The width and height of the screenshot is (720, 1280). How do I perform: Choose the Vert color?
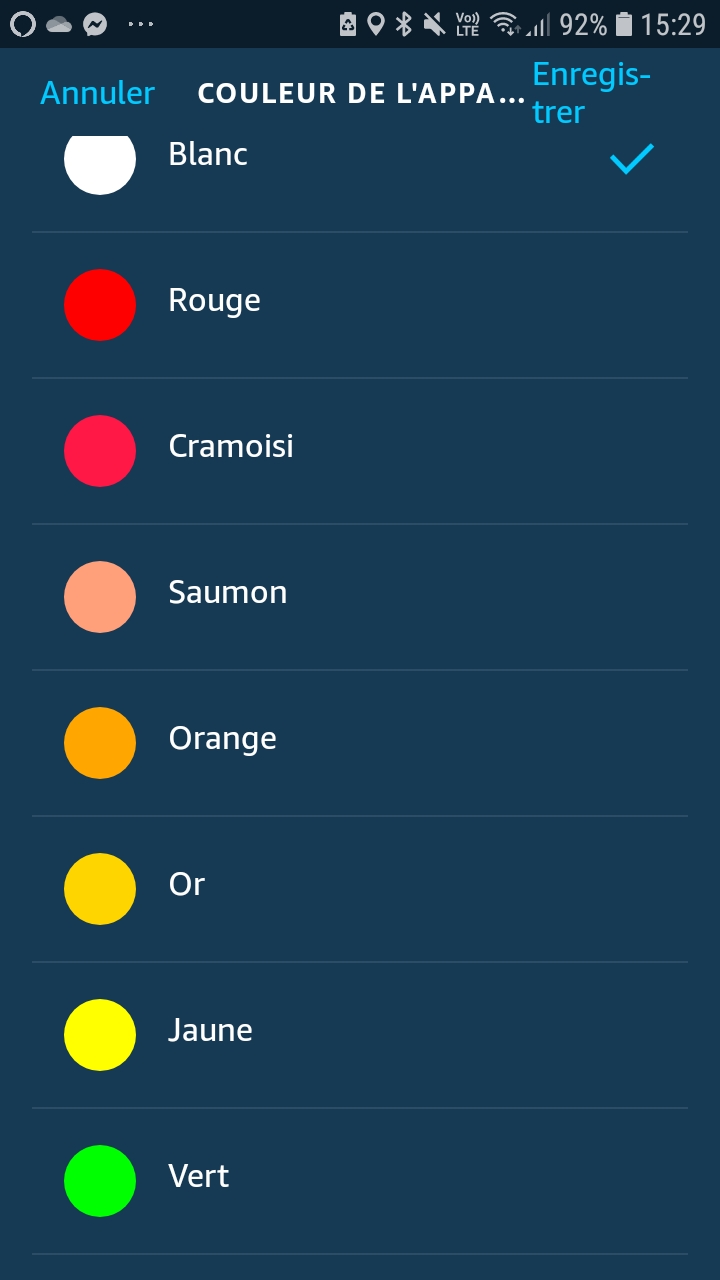360,1181
